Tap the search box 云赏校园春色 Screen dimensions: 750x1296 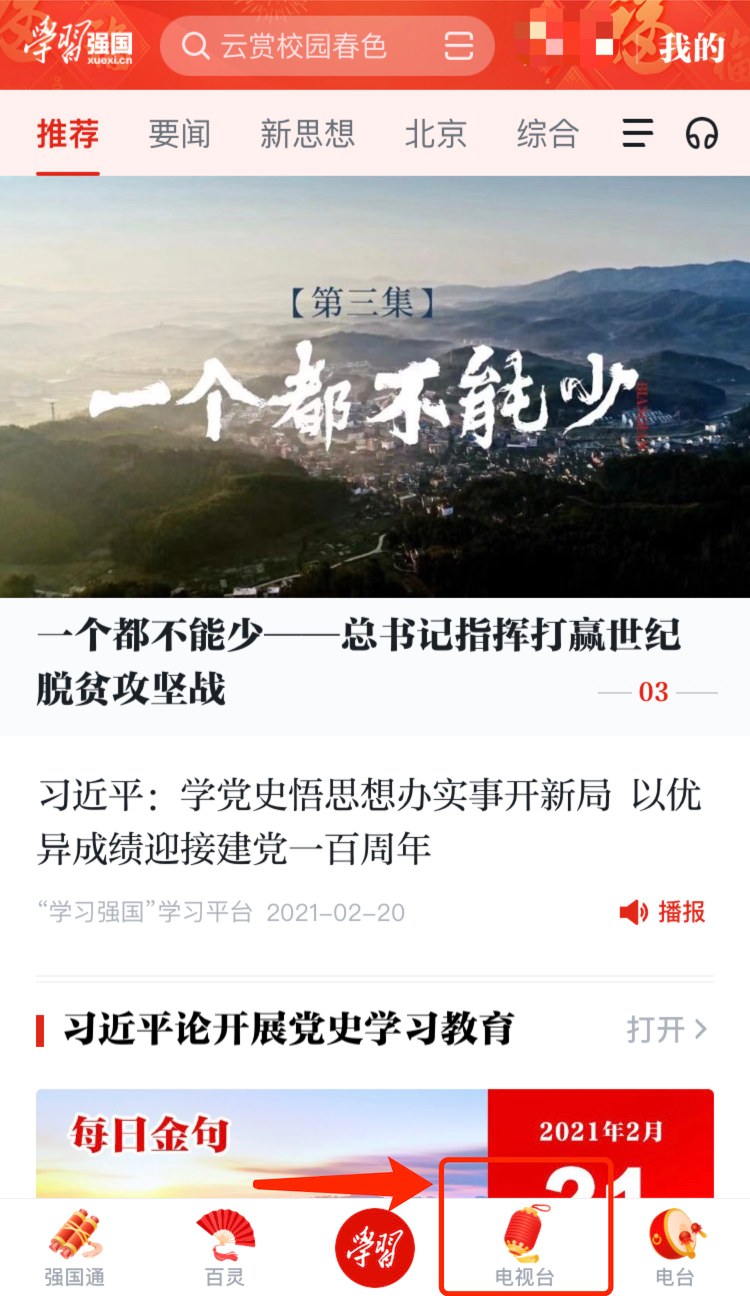click(x=300, y=46)
